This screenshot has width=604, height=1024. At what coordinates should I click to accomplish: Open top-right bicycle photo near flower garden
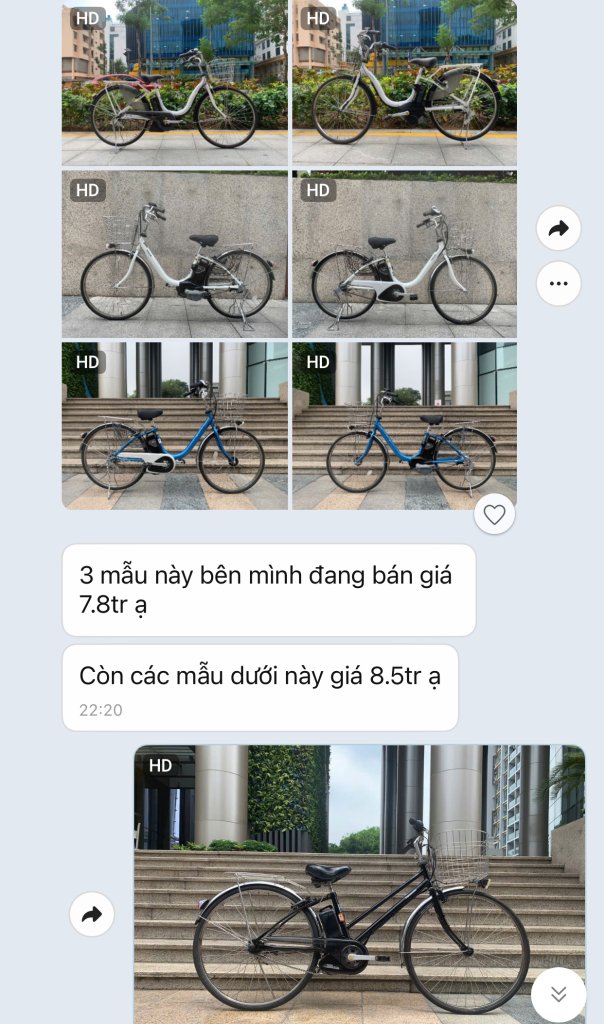tap(404, 82)
